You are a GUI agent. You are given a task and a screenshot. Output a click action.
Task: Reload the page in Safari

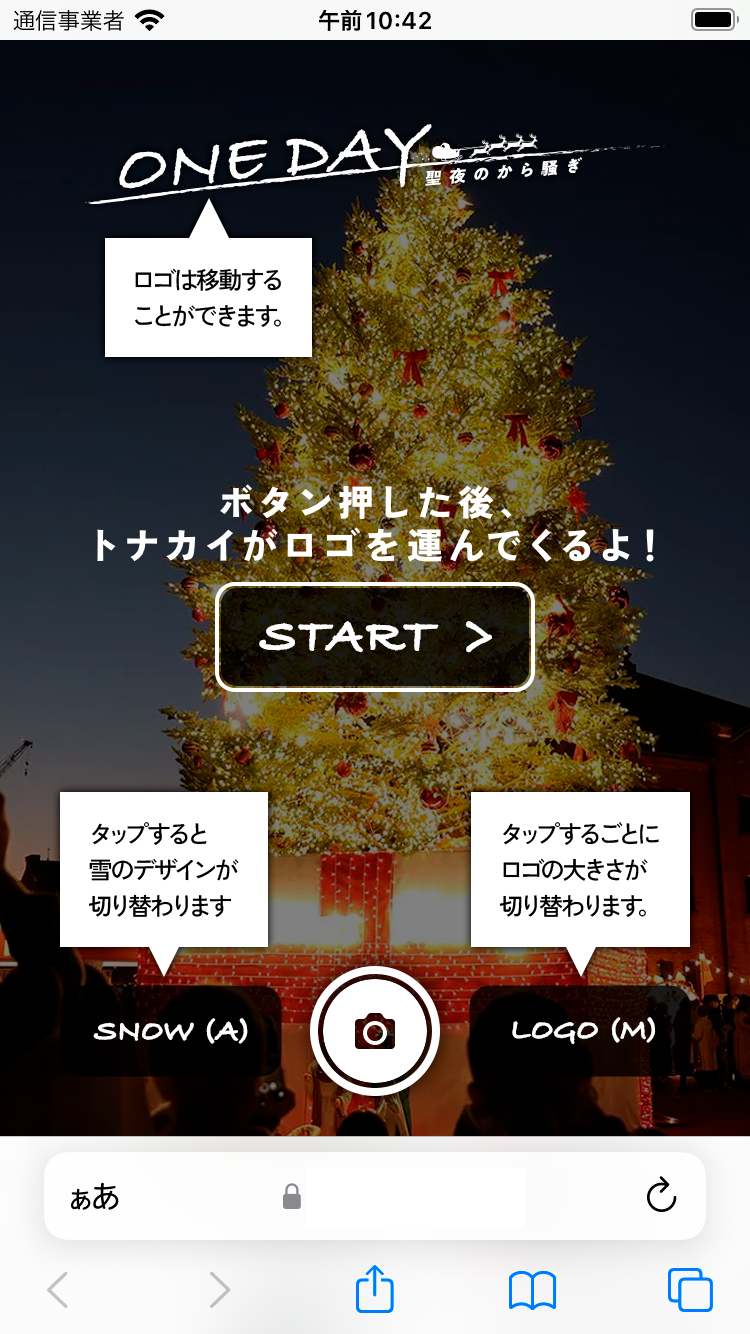[x=661, y=1196]
